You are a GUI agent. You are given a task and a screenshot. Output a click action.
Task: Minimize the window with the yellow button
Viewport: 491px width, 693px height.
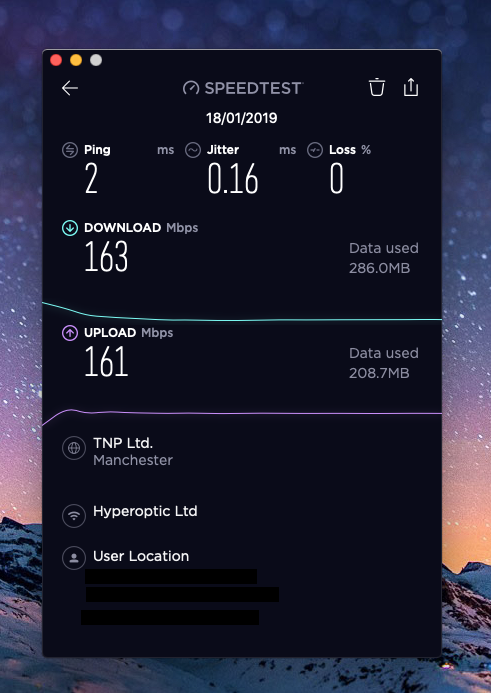tap(76, 60)
